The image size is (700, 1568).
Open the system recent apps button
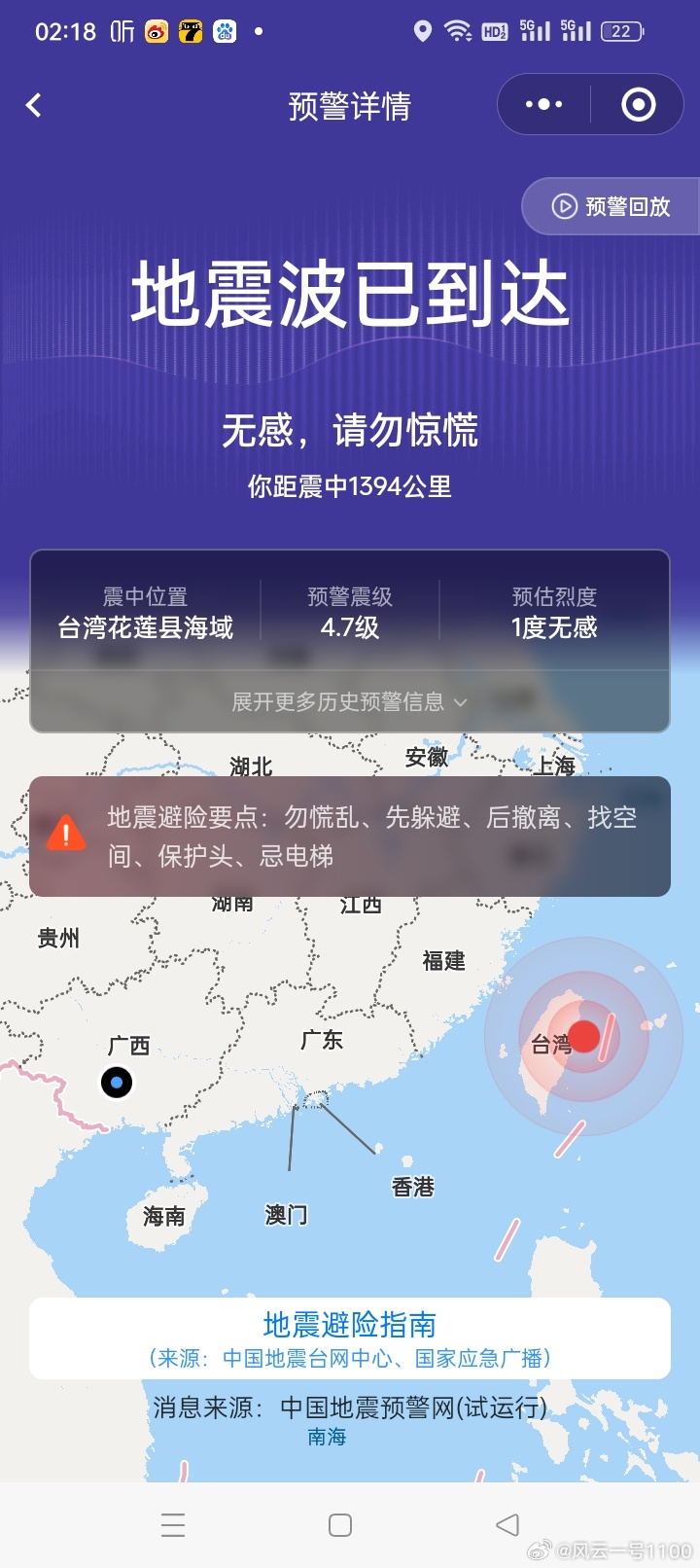[x=173, y=1524]
